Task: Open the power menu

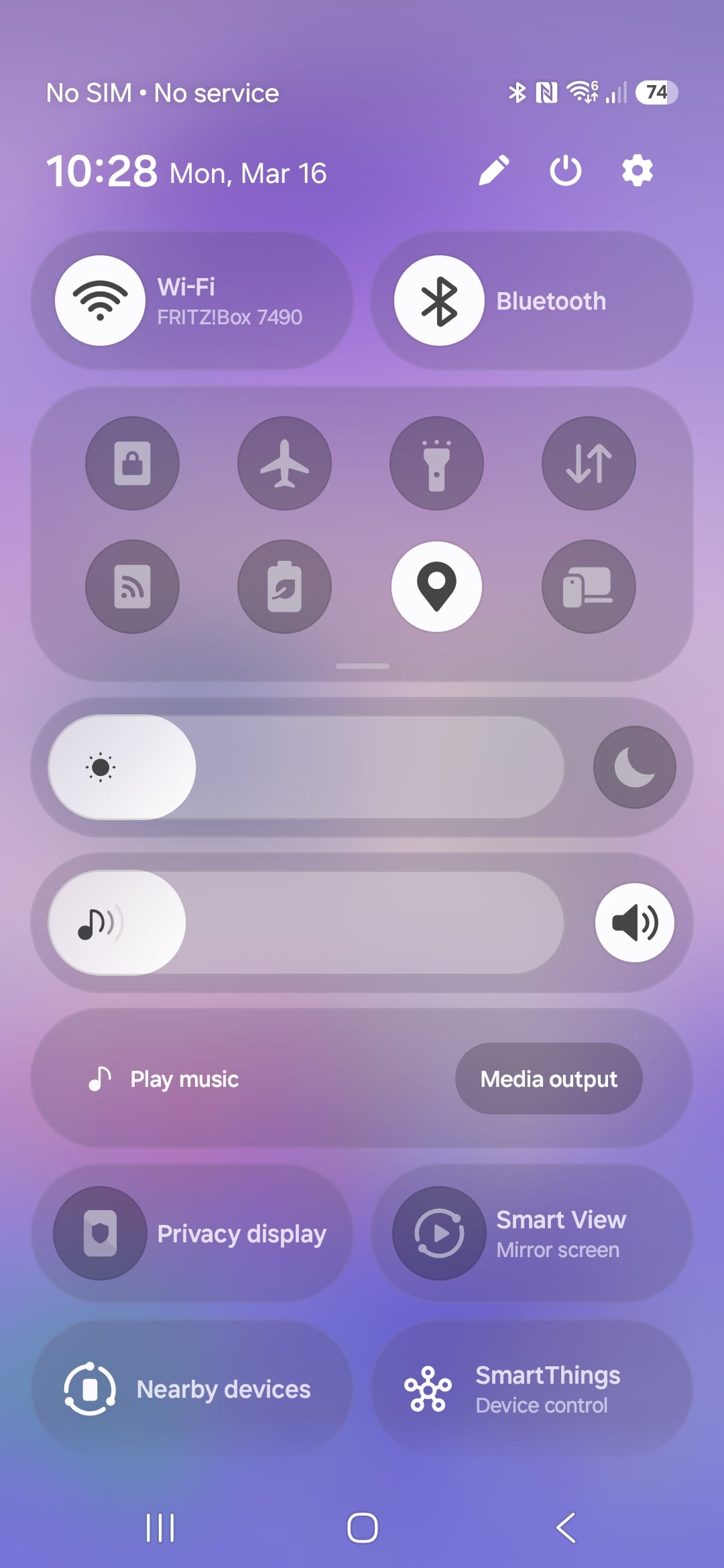Action: (x=565, y=171)
